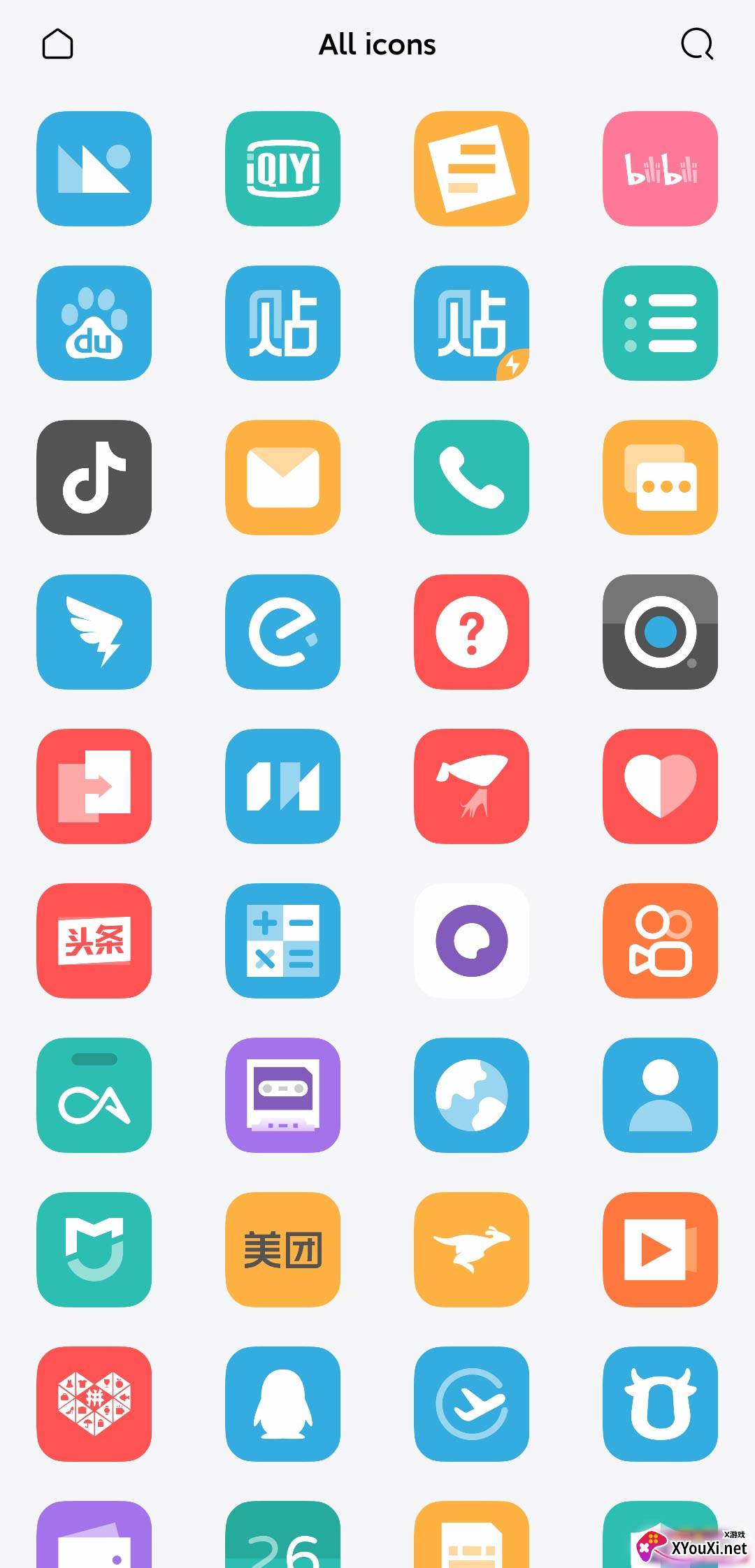Tap the Kuaishou video icon
This screenshot has width=755, height=1568.
click(x=660, y=940)
